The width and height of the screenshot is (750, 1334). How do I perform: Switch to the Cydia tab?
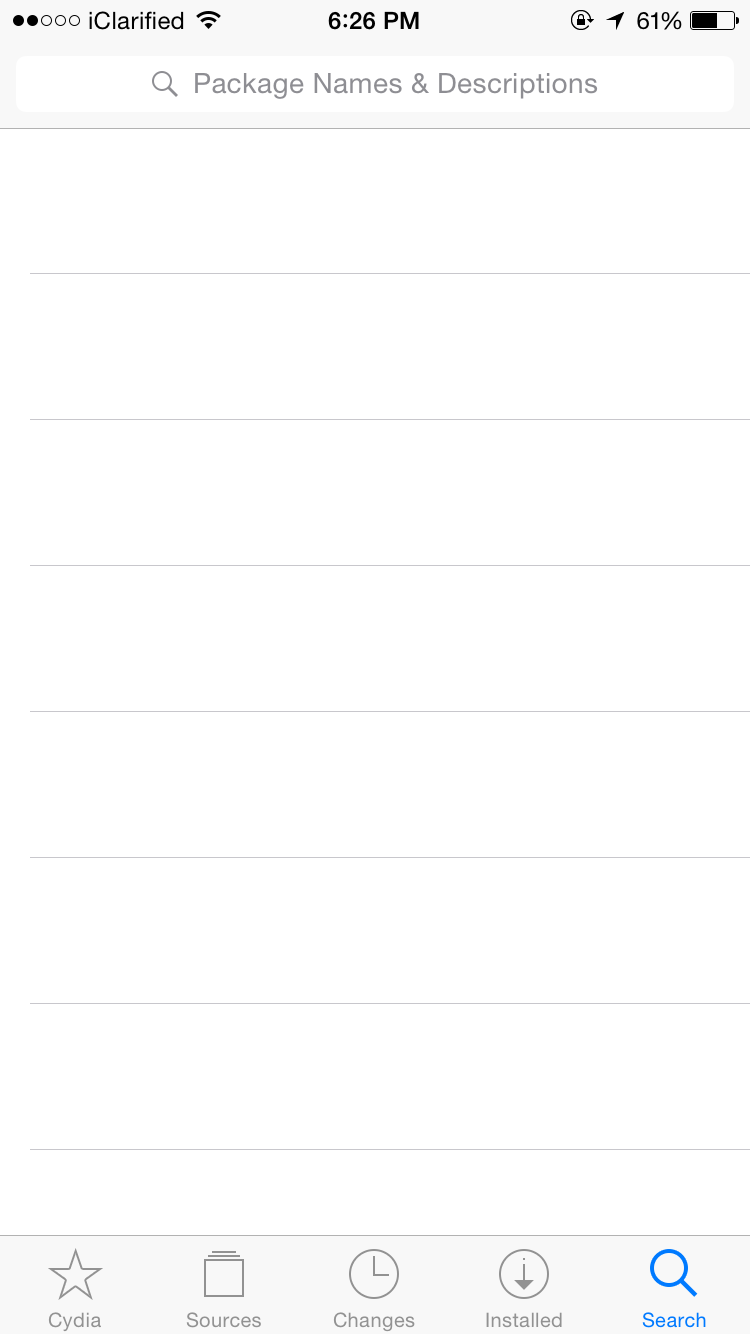coord(75,1288)
